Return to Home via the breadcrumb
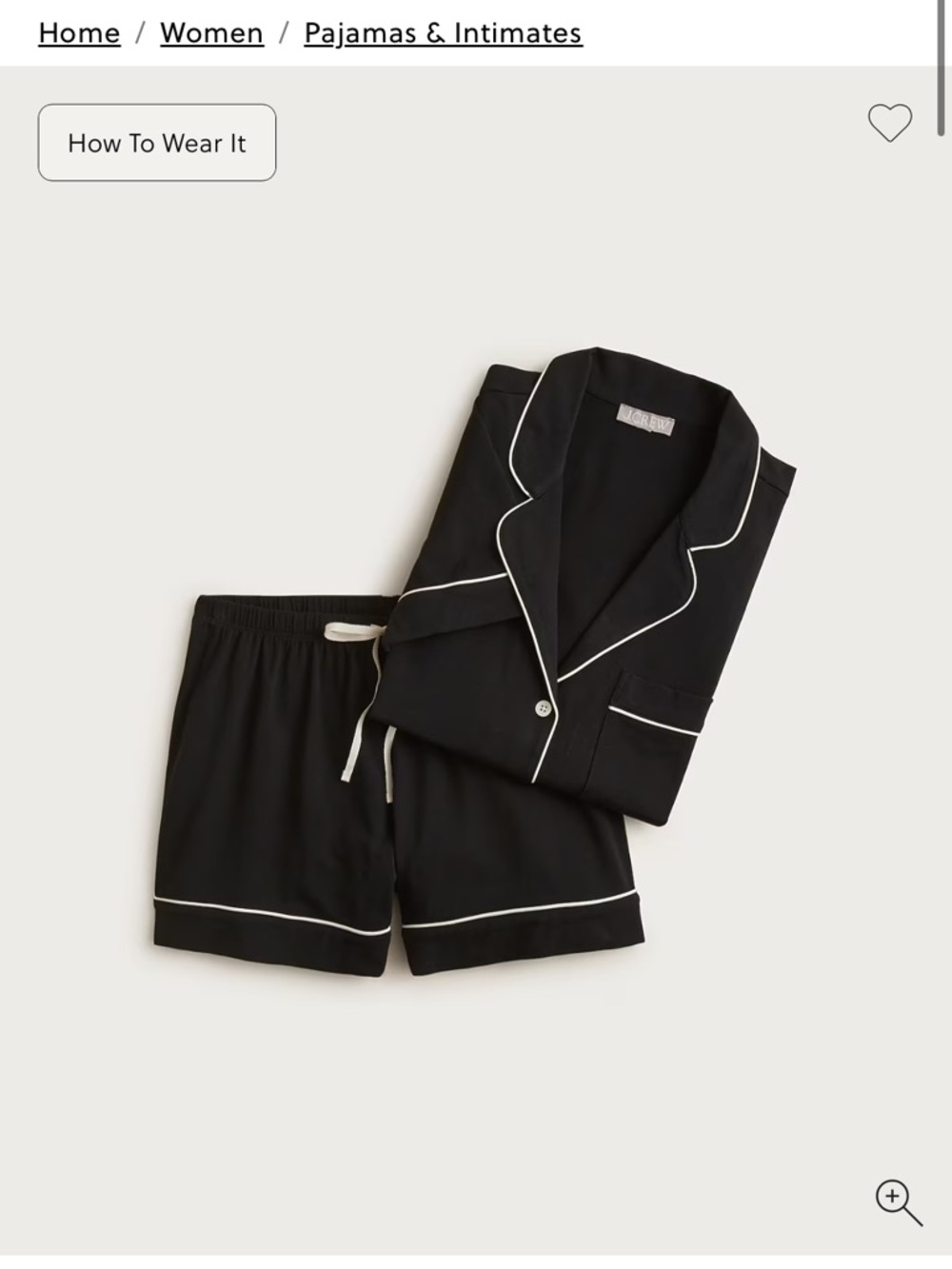 pos(78,32)
